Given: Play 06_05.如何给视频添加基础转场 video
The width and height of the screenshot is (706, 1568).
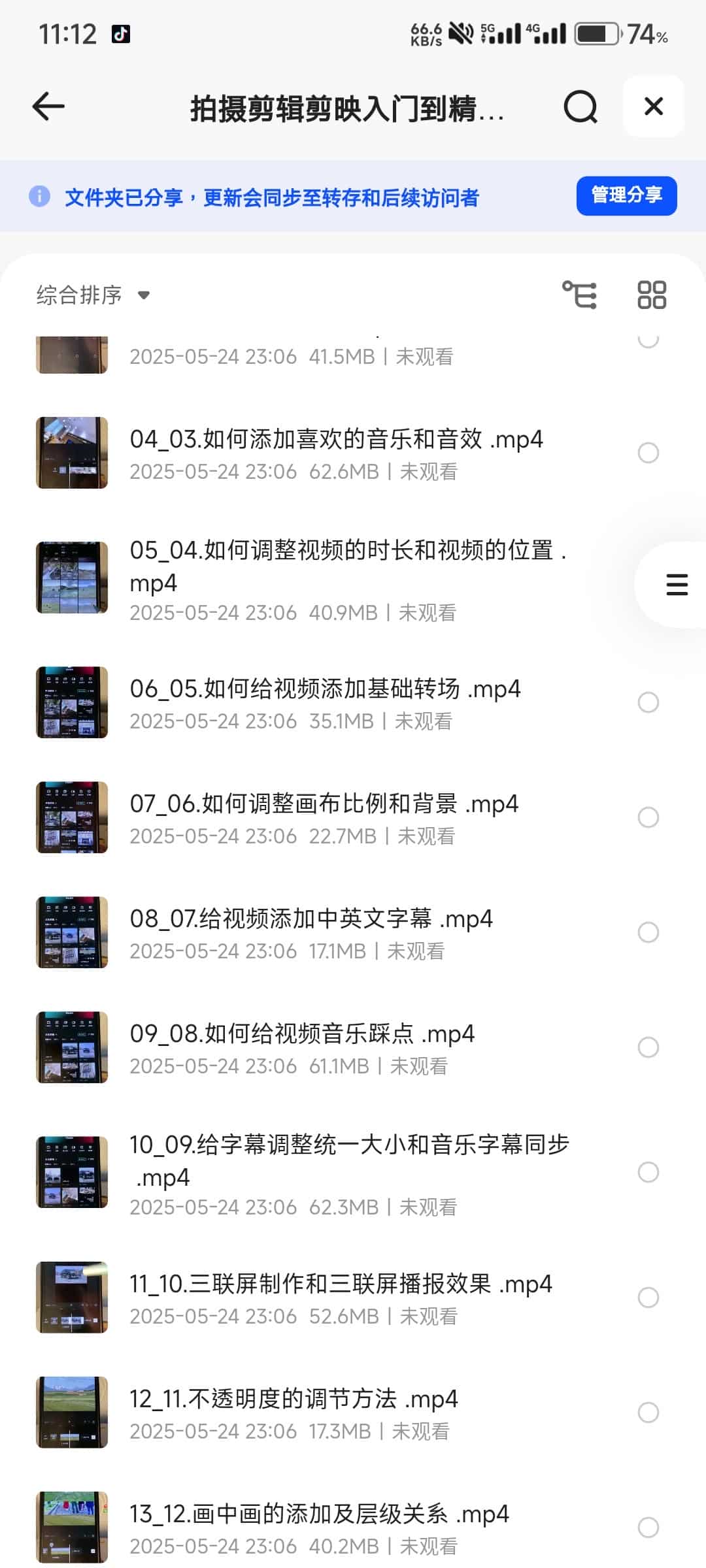Looking at the screenshot, I should pyautogui.click(x=325, y=689).
